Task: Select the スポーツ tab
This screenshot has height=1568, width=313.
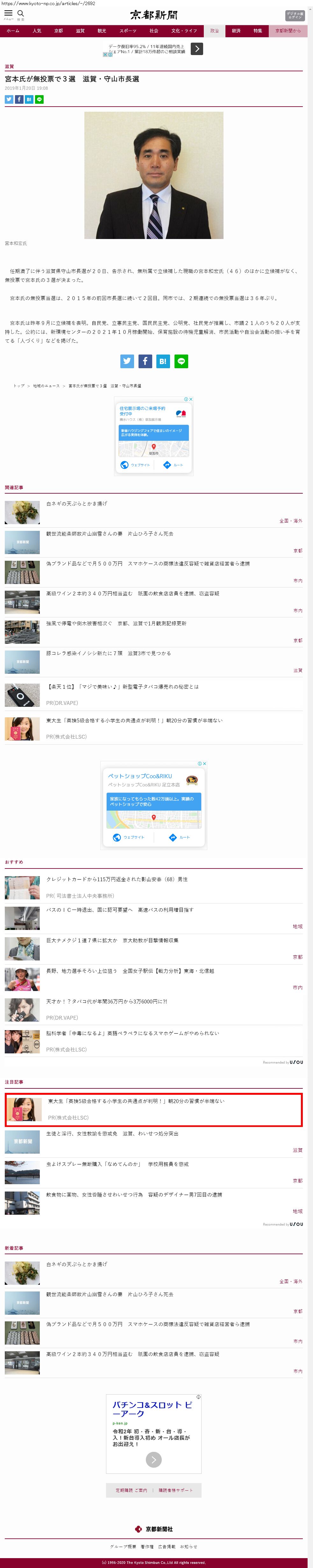Action: pyautogui.click(x=128, y=31)
